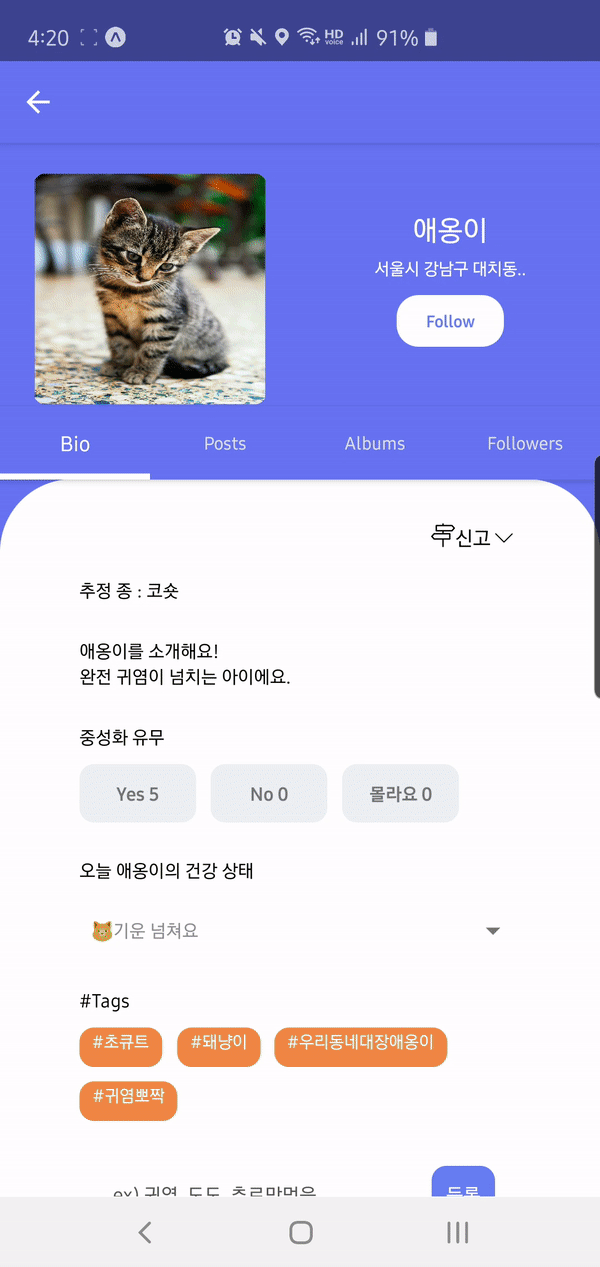600x1267 pixels.
Task: Open the cat profile photo
Action: (x=150, y=289)
